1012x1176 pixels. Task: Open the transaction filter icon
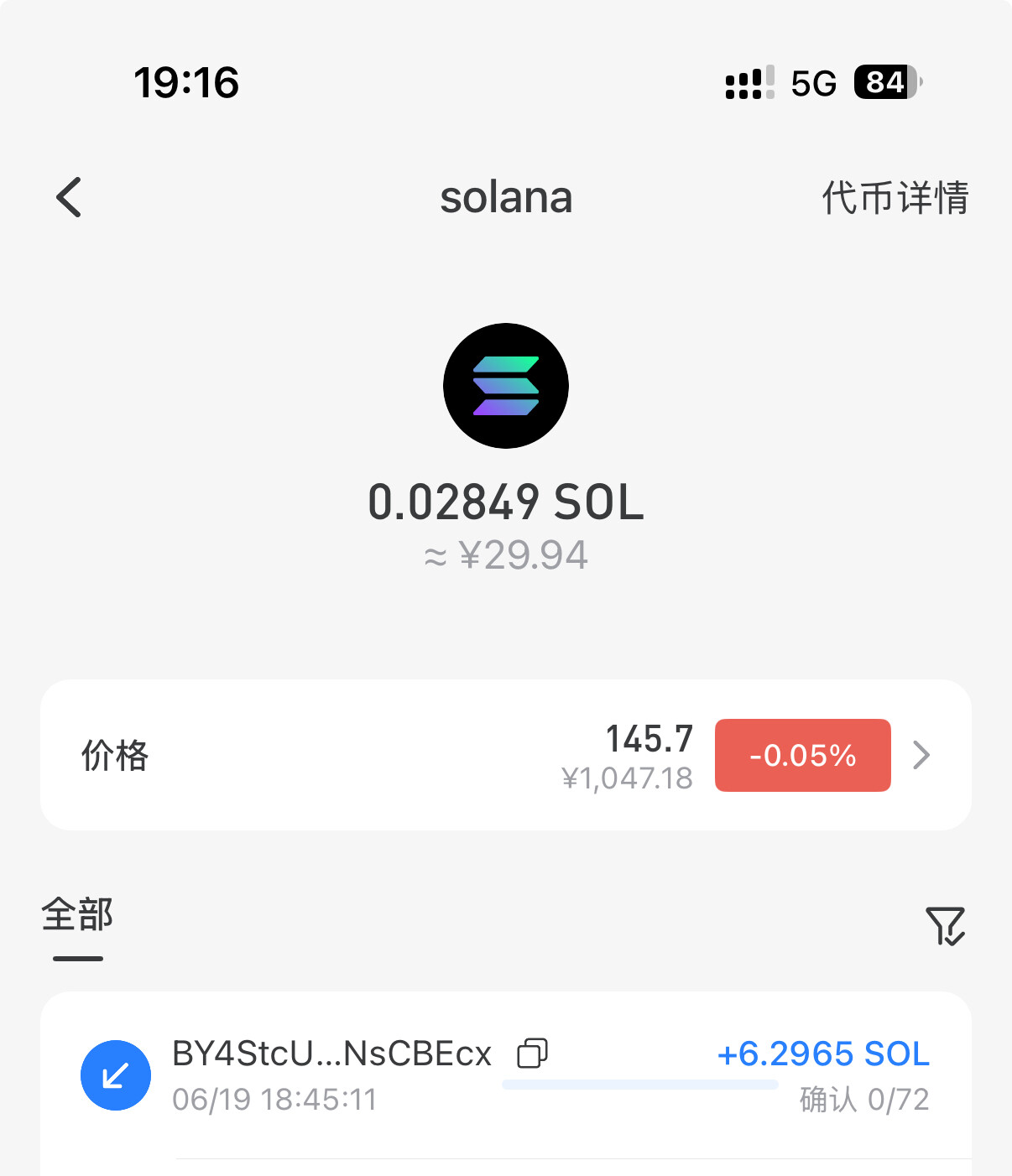(945, 926)
